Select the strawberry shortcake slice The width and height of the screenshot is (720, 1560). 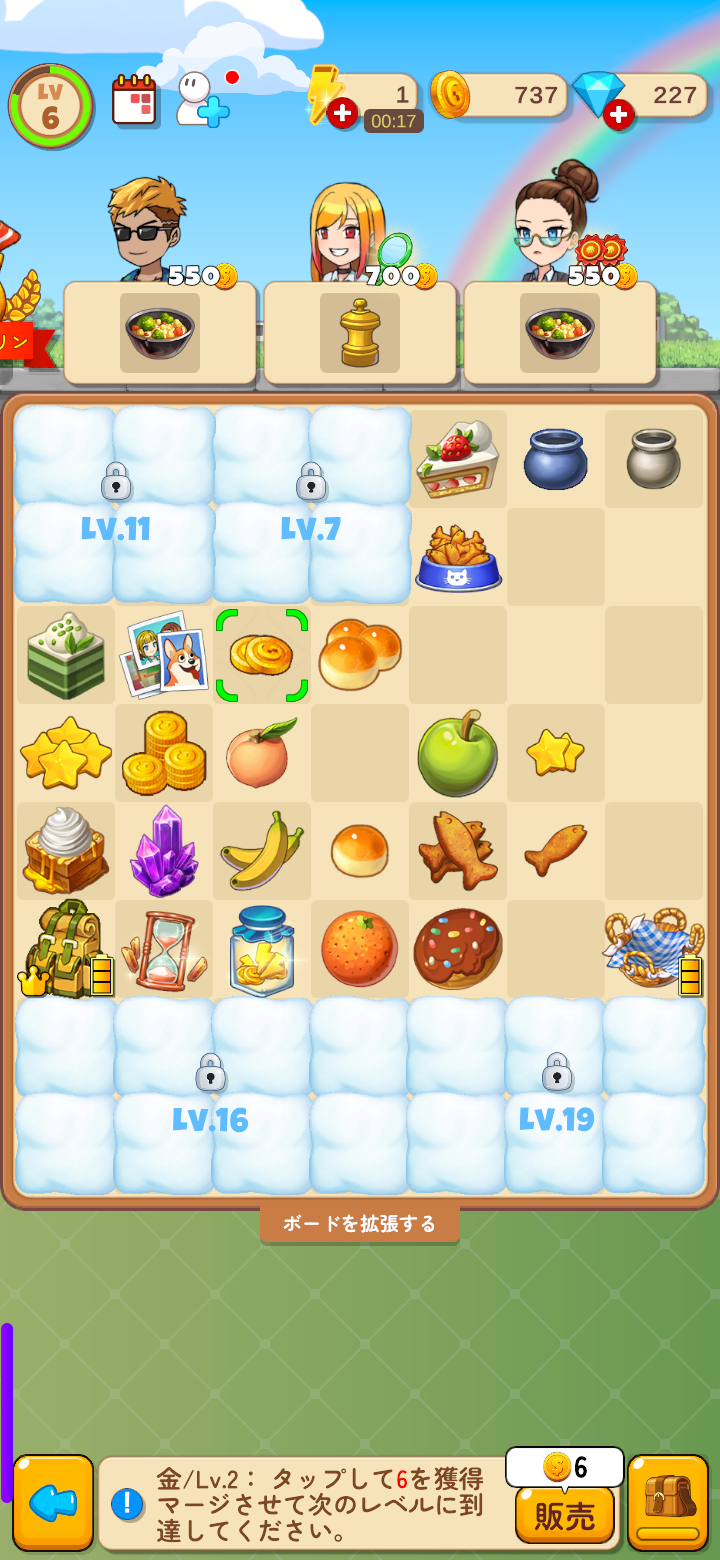tap(457, 459)
